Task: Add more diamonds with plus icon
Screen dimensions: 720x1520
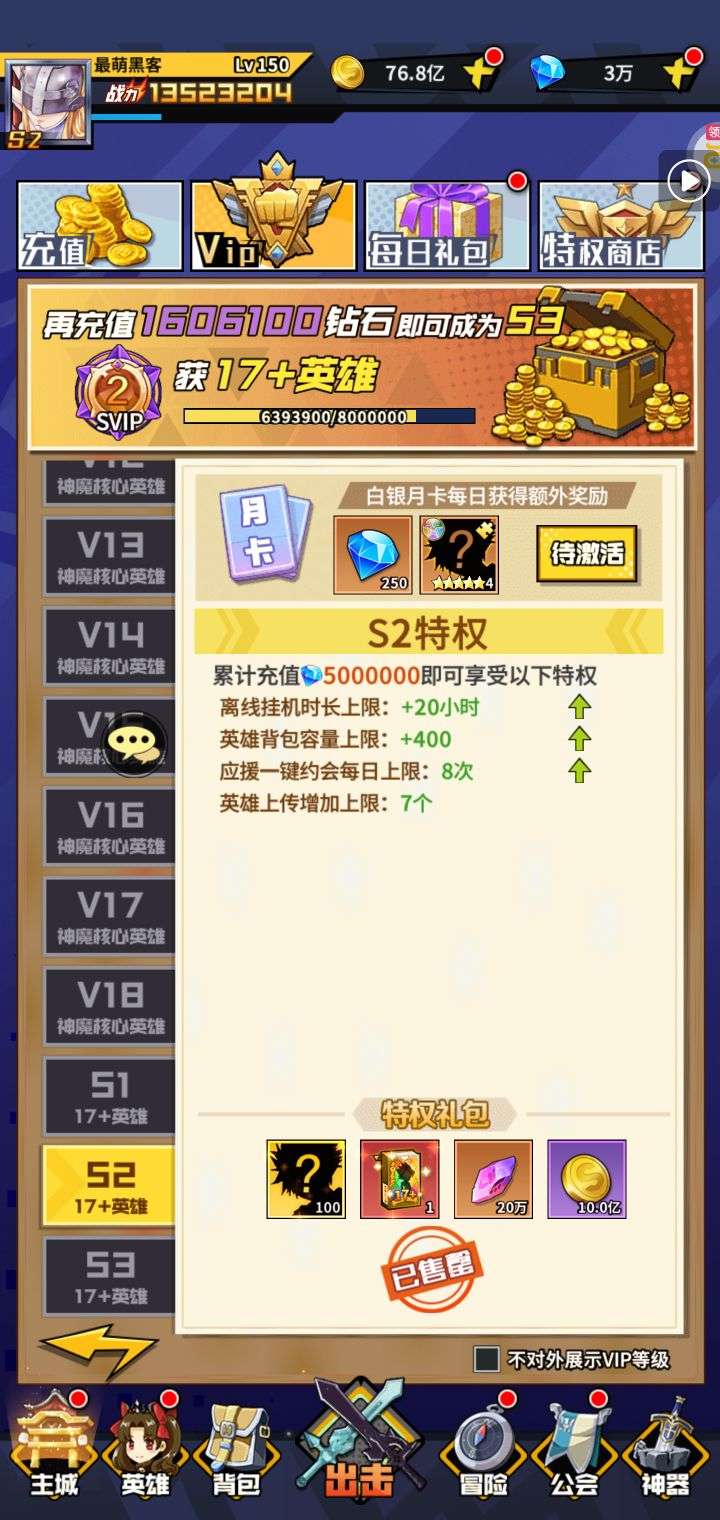Action: pos(680,73)
